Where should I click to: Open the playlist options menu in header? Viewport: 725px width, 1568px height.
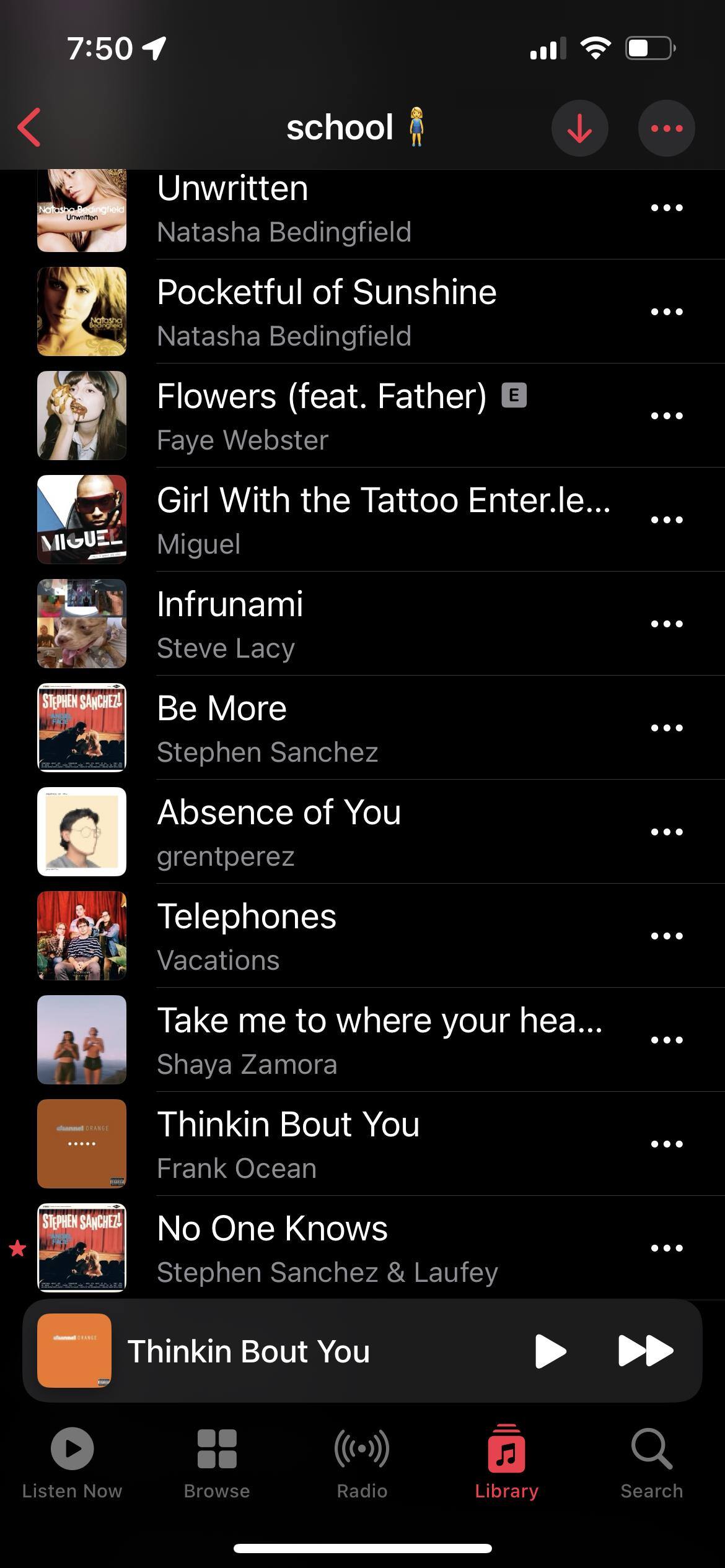[x=666, y=128]
